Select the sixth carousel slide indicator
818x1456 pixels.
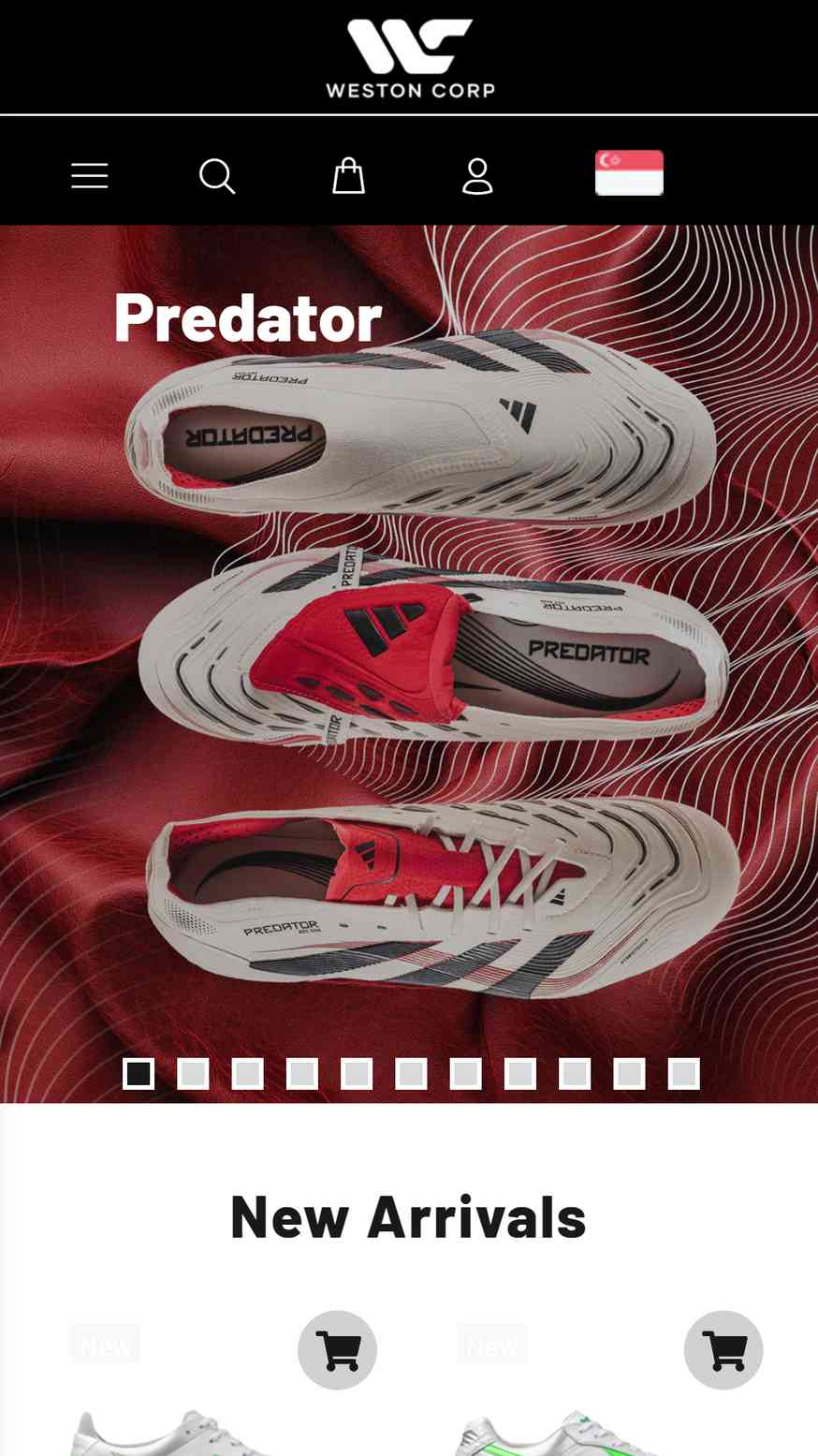point(411,1074)
